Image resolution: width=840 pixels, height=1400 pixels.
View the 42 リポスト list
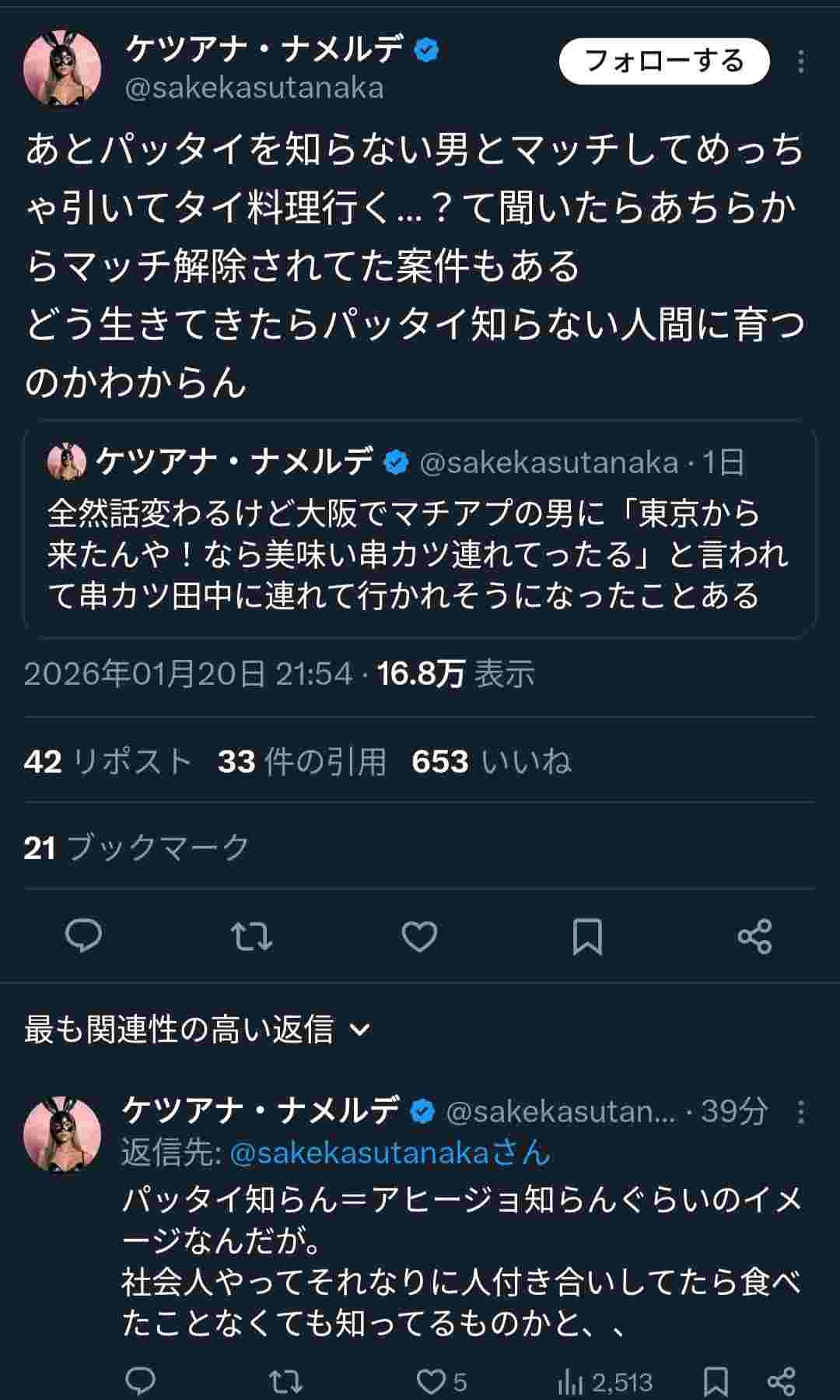point(107,761)
